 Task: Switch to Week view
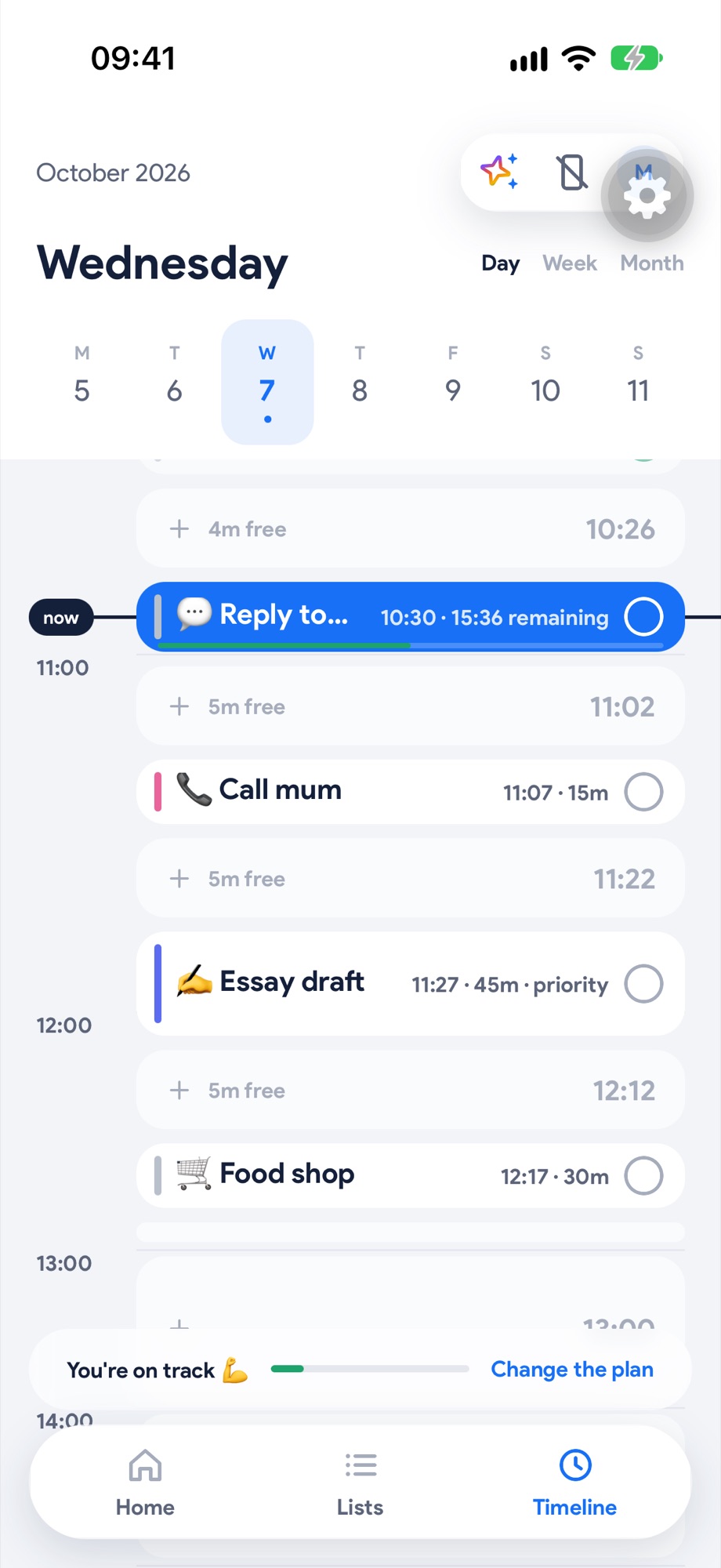570,263
